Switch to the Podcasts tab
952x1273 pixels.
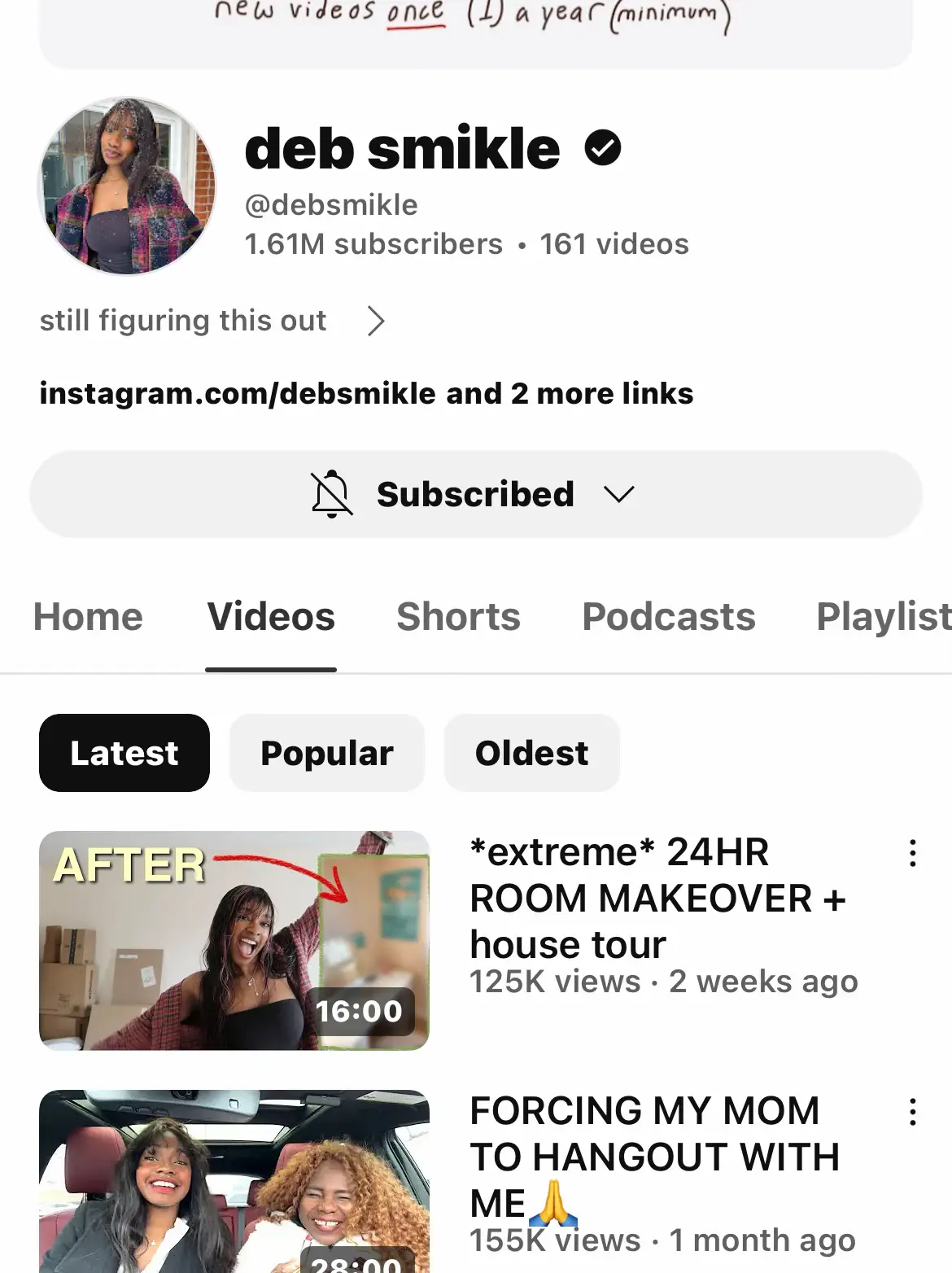click(x=668, y=617)
